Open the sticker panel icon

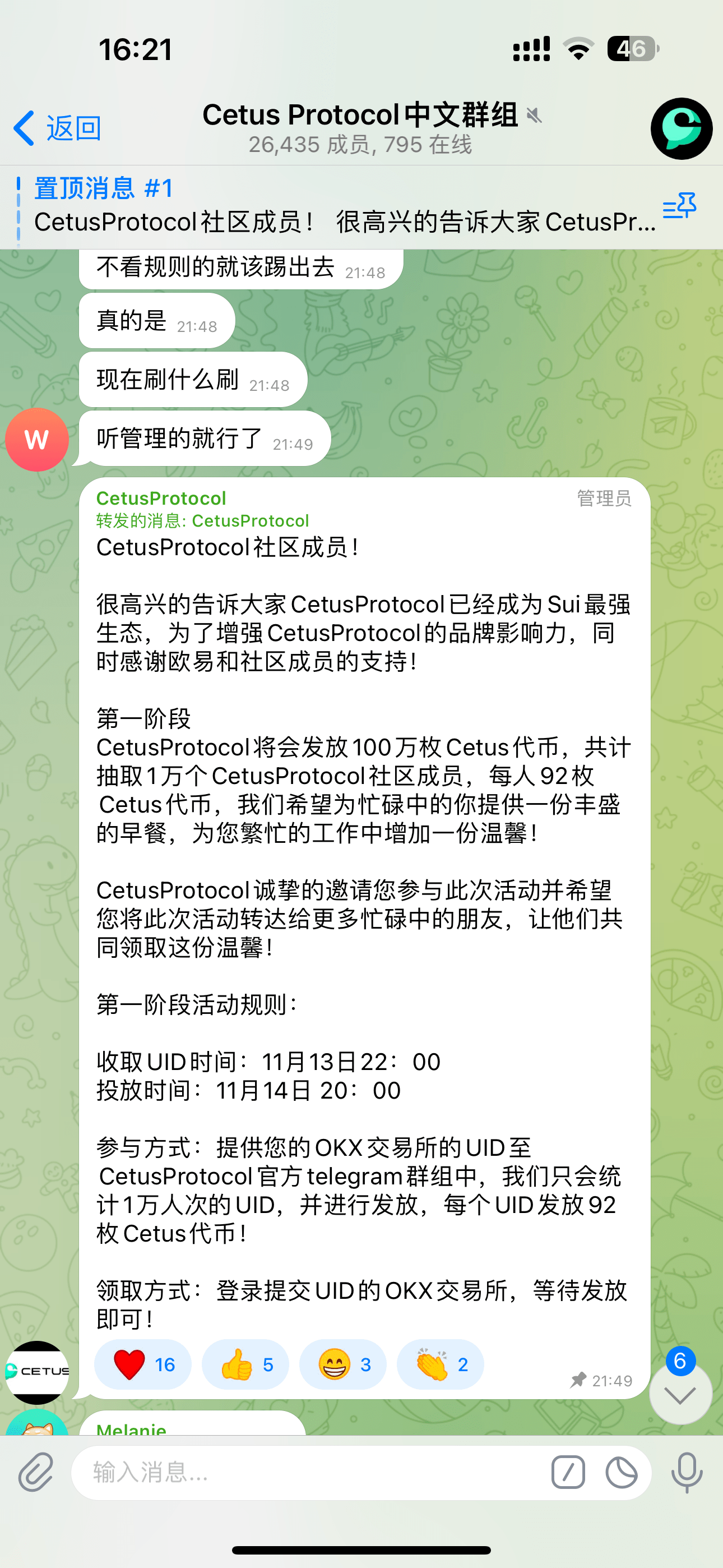pos(622,1473)
